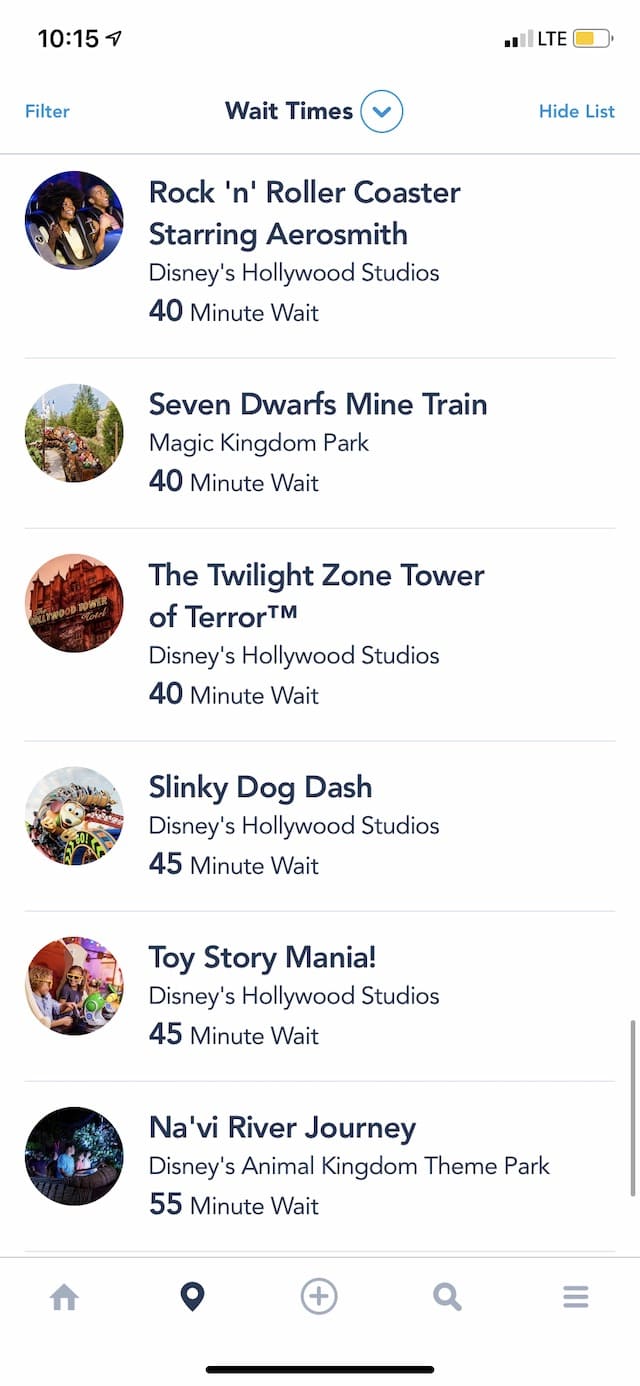Go to the home tab

coord(64,1298)
